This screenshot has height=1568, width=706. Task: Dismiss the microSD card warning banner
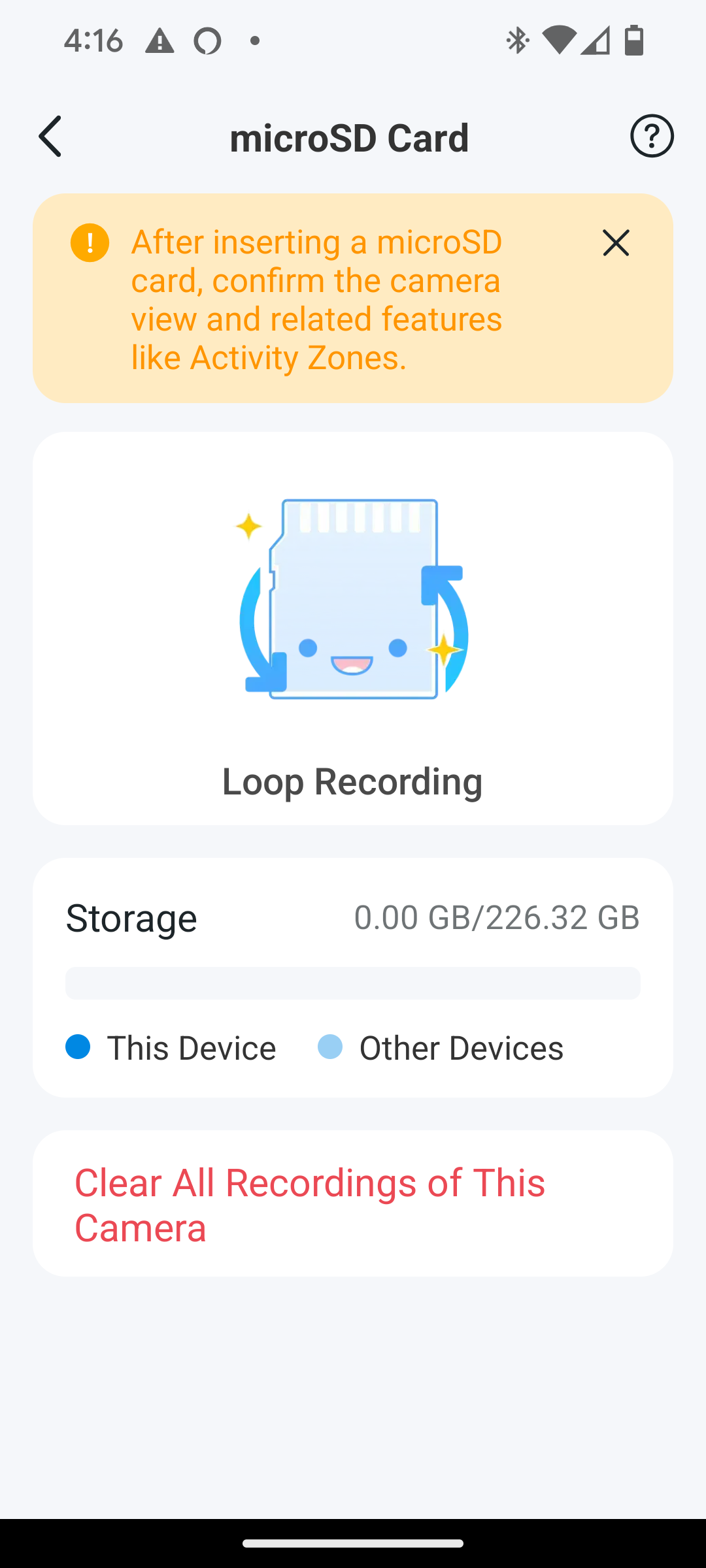tap(615, 243)
